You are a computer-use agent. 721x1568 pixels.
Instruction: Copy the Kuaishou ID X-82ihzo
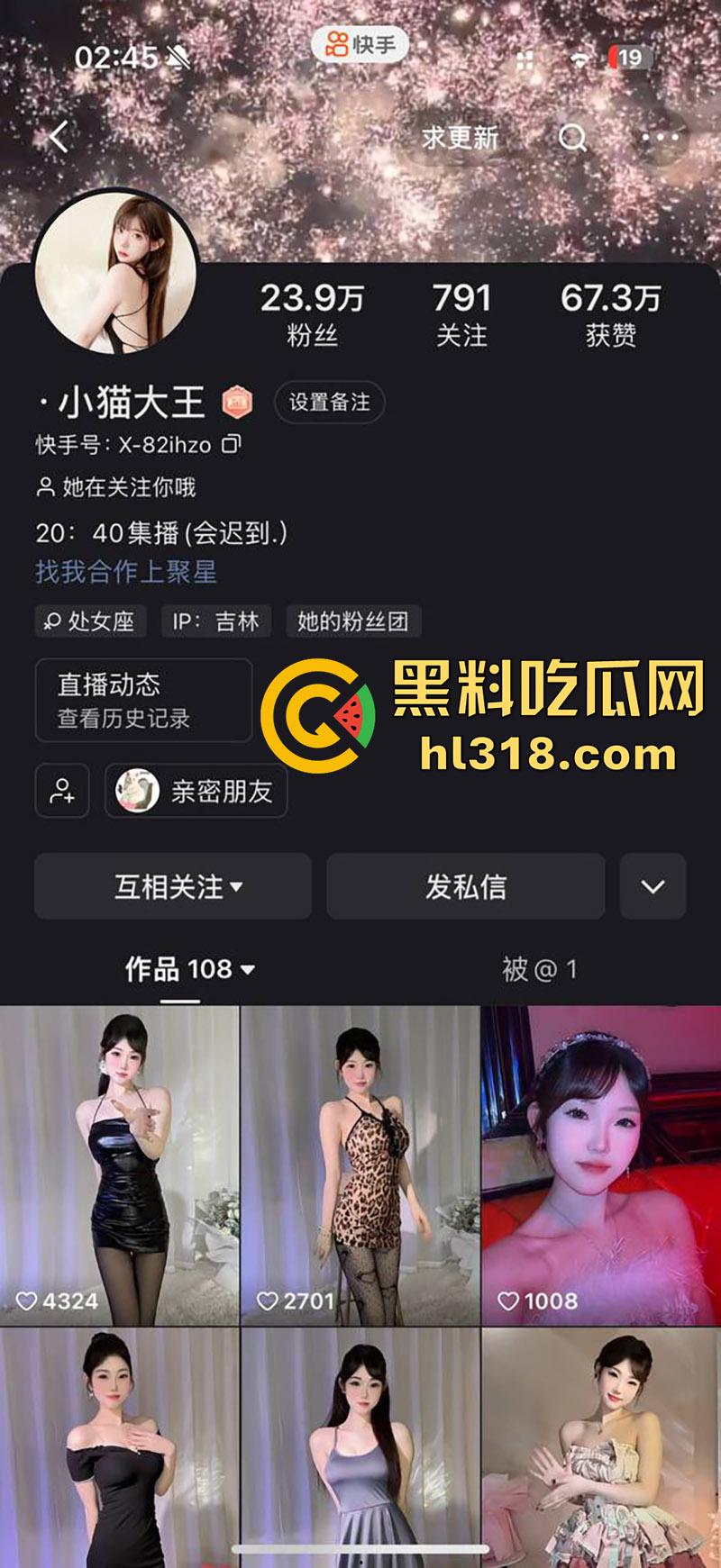[x=232, y=445]
